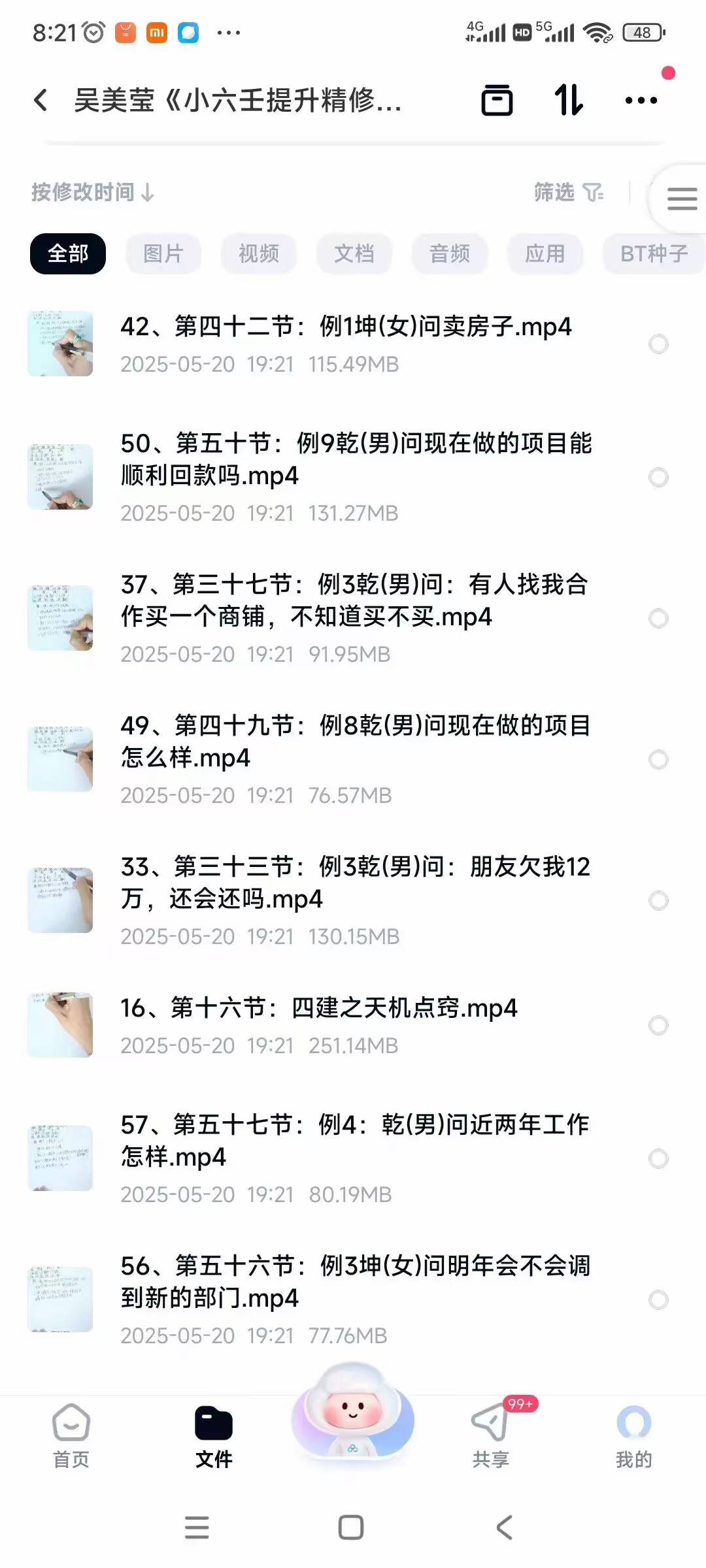Go back from the folder view

pos(41,101)
